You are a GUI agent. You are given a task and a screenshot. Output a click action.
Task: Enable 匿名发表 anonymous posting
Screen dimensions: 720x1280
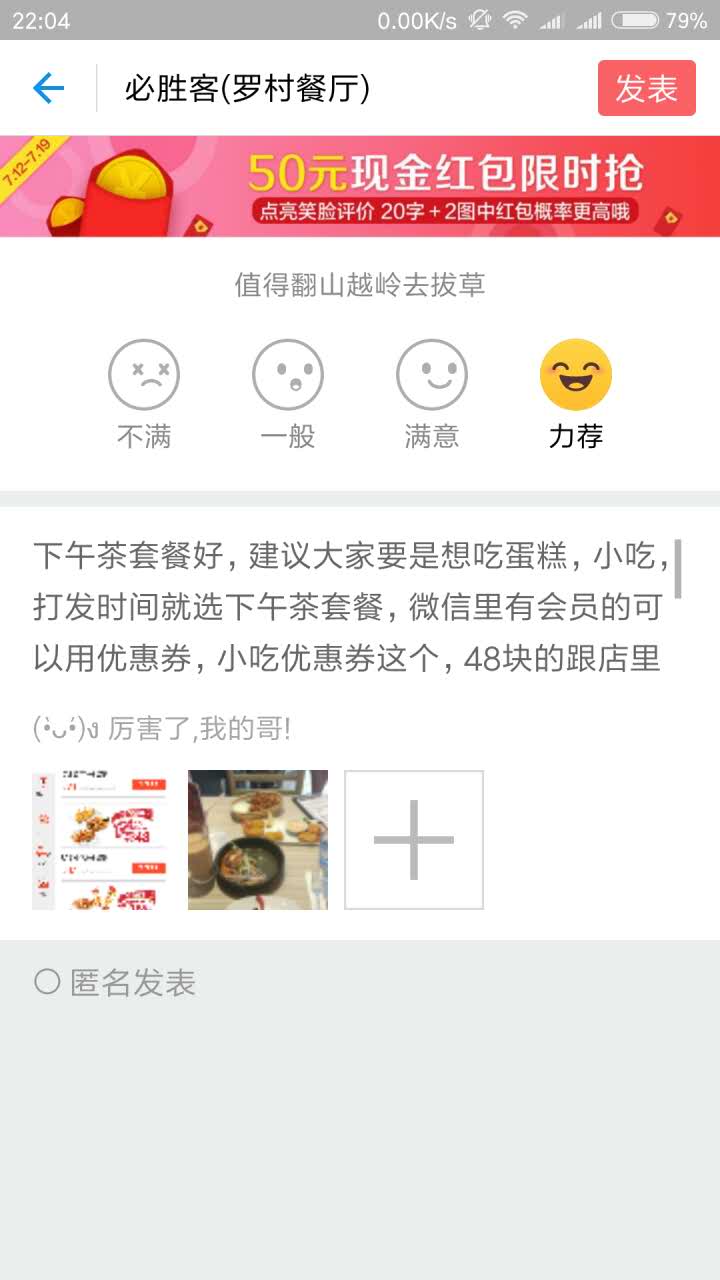(x=47, y=983)
